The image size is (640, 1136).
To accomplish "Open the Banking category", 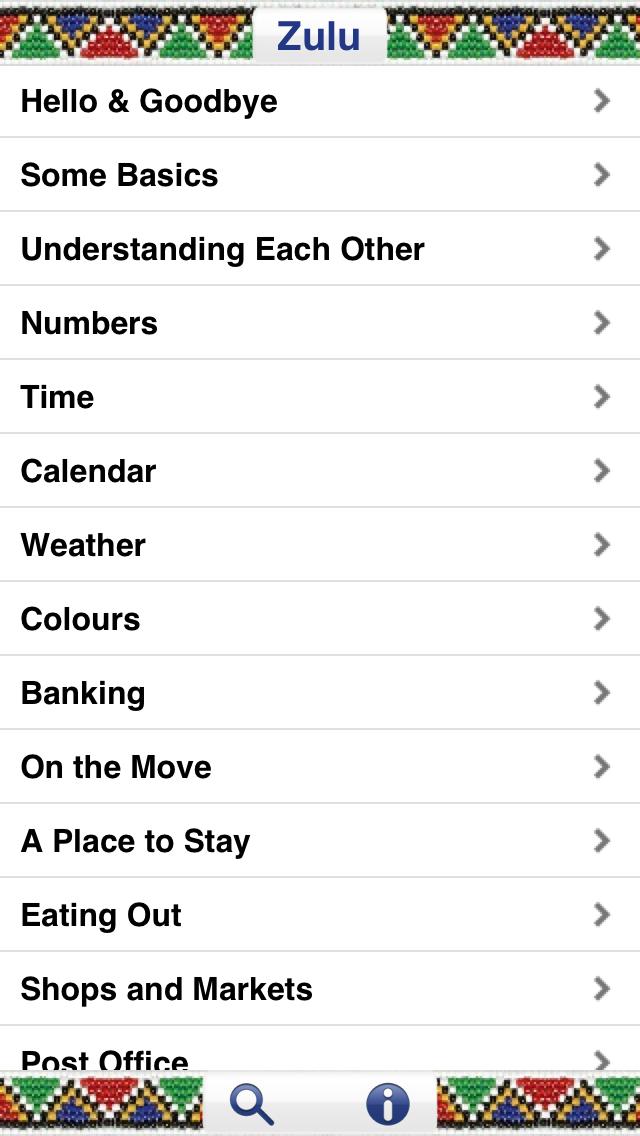I will (320, 693).
